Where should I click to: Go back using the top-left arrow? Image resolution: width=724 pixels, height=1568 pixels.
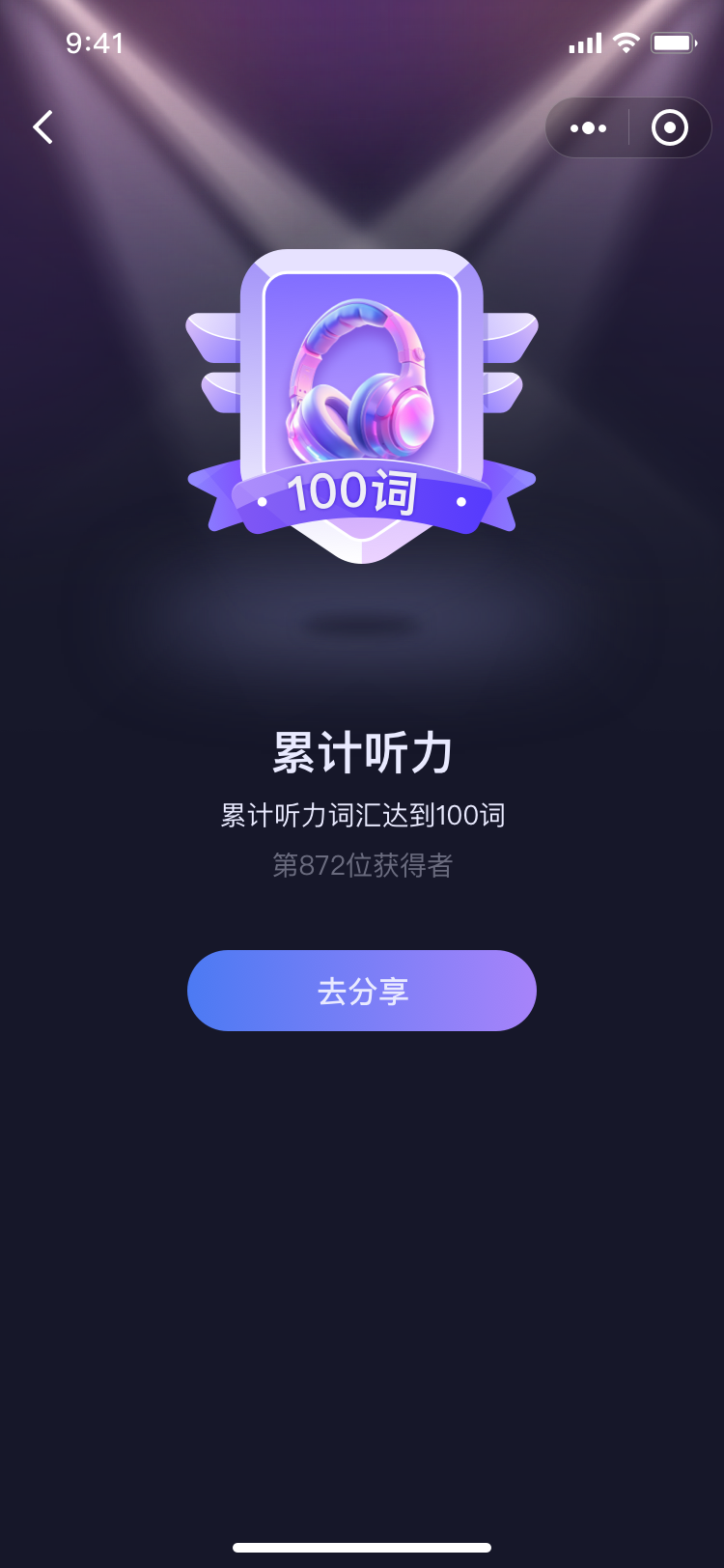[43, 127]
